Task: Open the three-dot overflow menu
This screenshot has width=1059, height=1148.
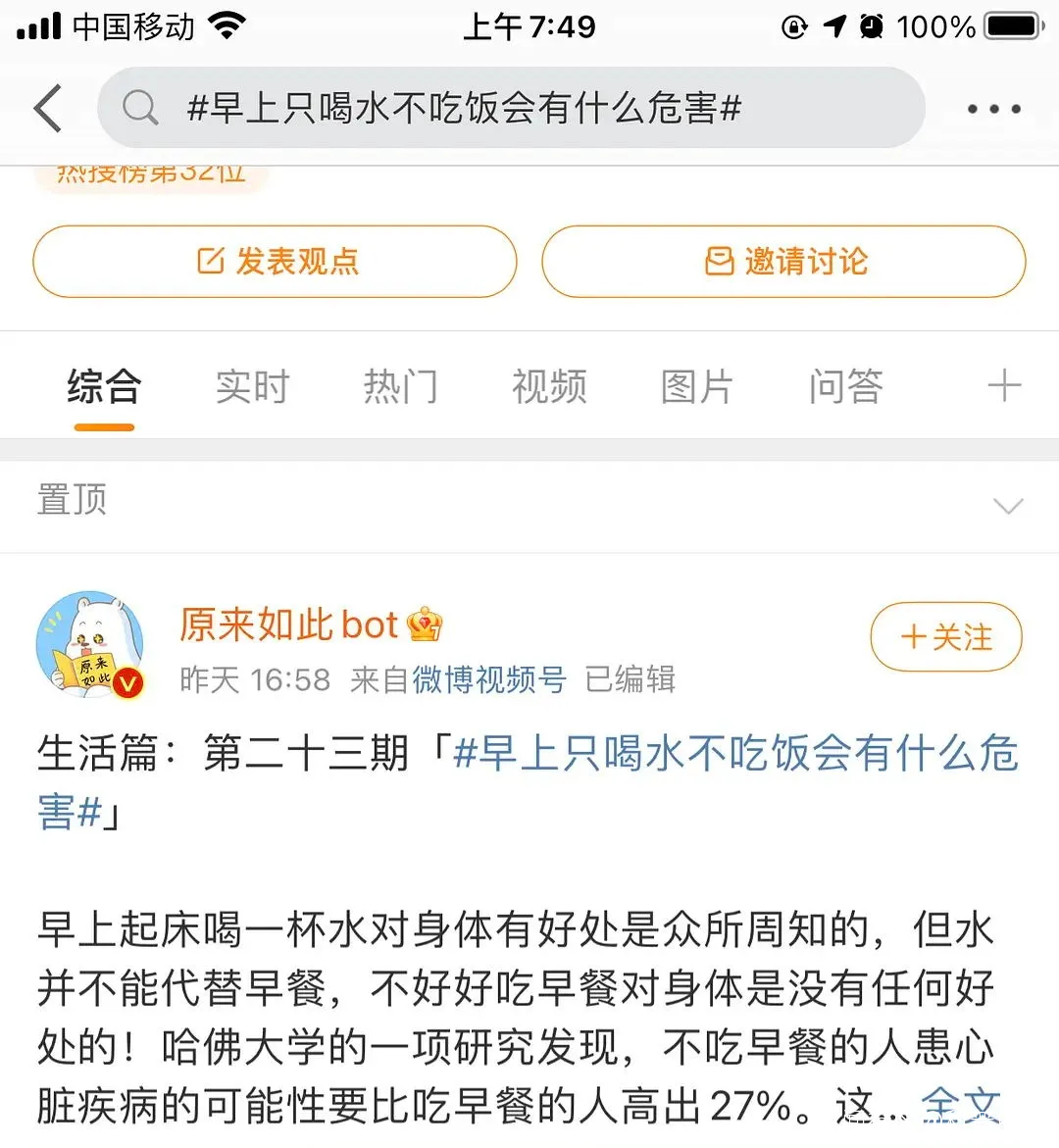Action: [x=993, y=109]
